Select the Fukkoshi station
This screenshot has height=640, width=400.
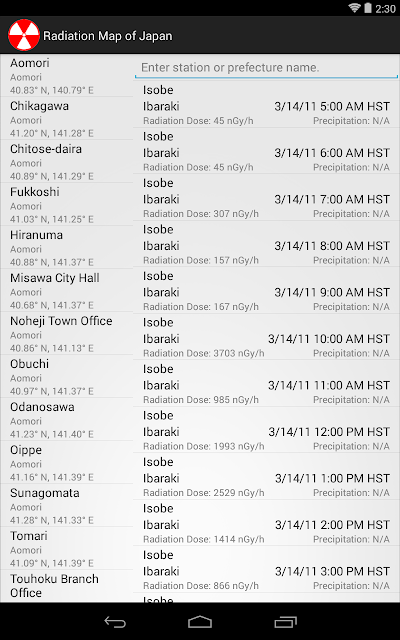[x=67, y=204]
